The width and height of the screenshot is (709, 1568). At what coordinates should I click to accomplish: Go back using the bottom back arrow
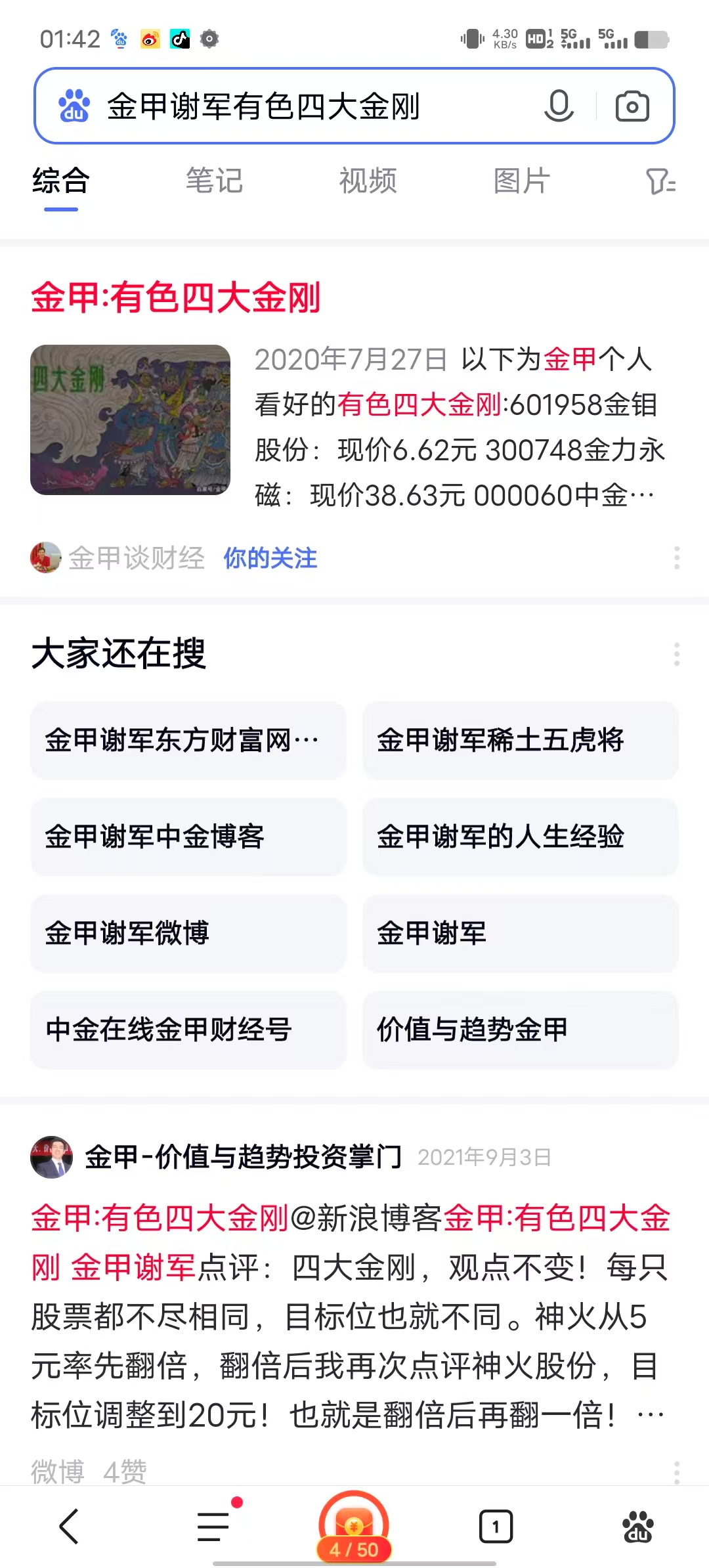[69, 1526]
